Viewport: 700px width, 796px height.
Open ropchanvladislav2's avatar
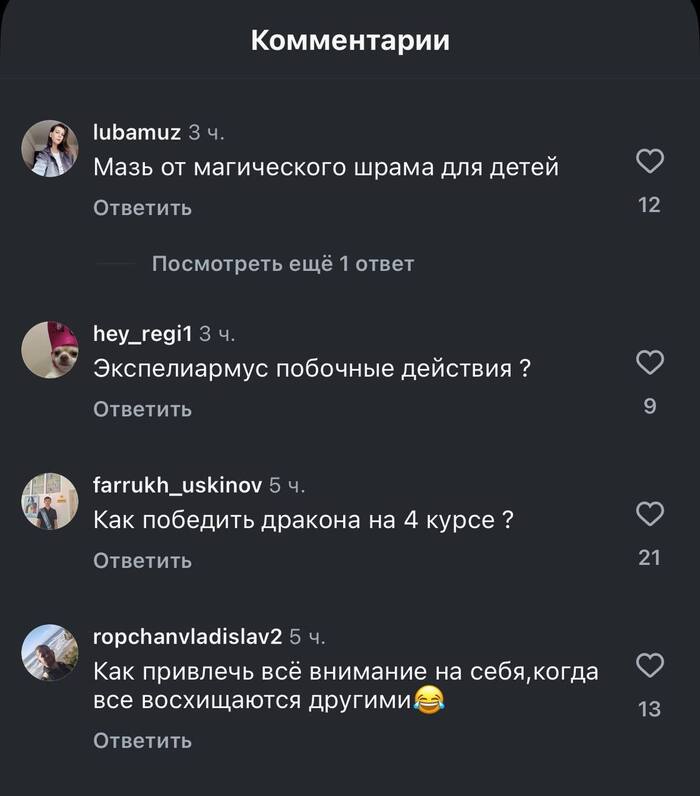[50, 653]
